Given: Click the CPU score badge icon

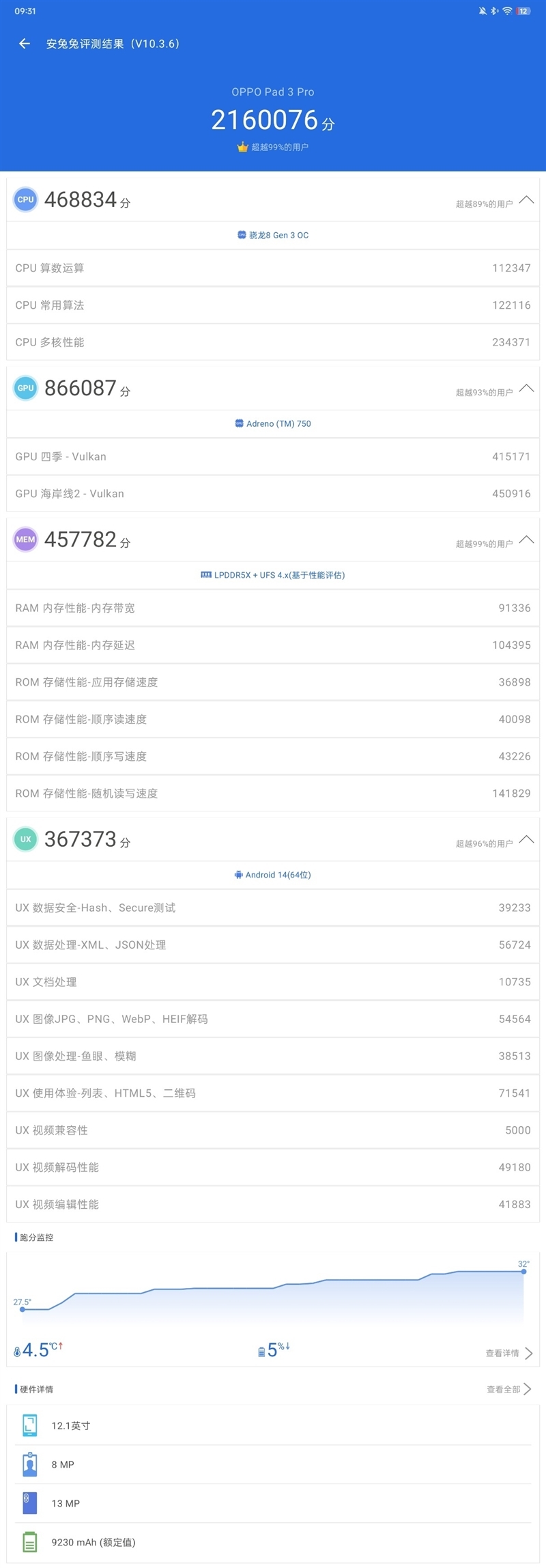Looking at the screenshot, I should click(x=25, y=199).
